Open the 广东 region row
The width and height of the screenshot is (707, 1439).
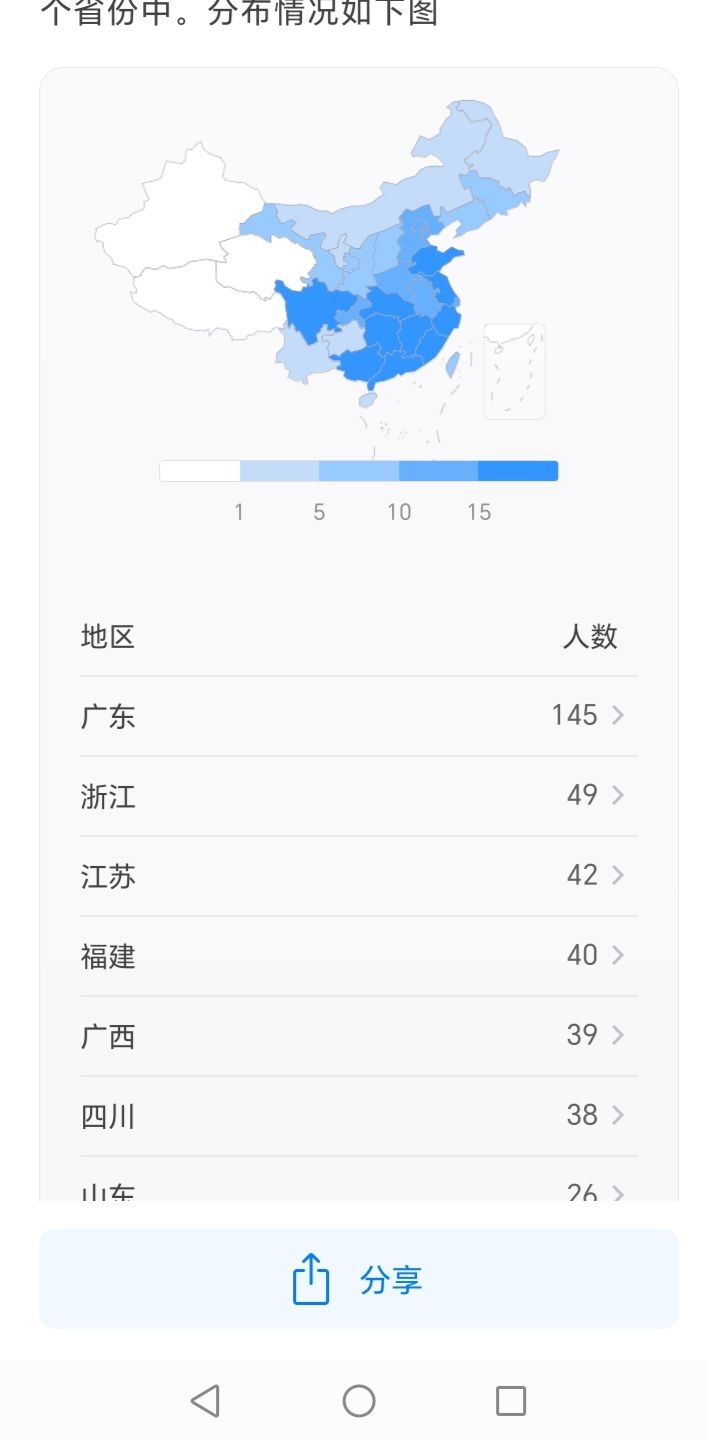[x=358, y=716]
